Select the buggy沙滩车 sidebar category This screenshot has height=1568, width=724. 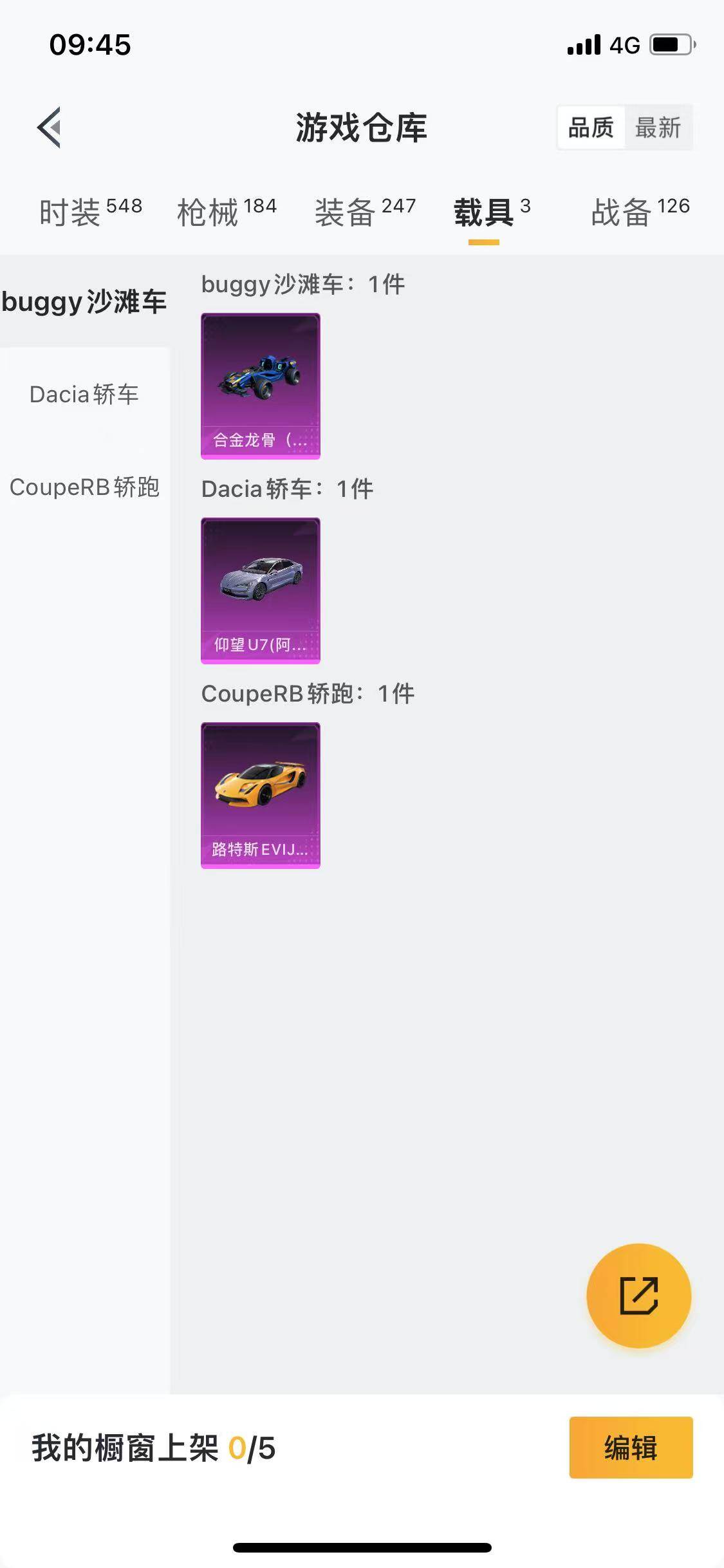[84, 300]
